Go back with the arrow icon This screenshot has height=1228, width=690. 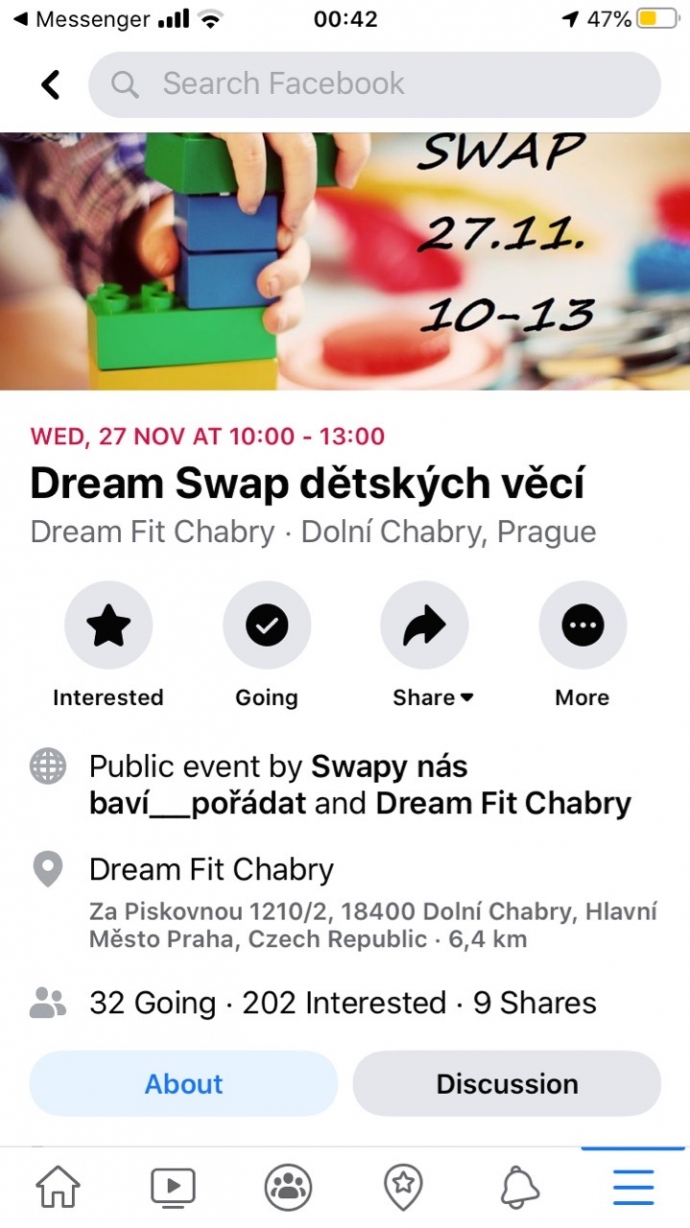coord(50,85)
